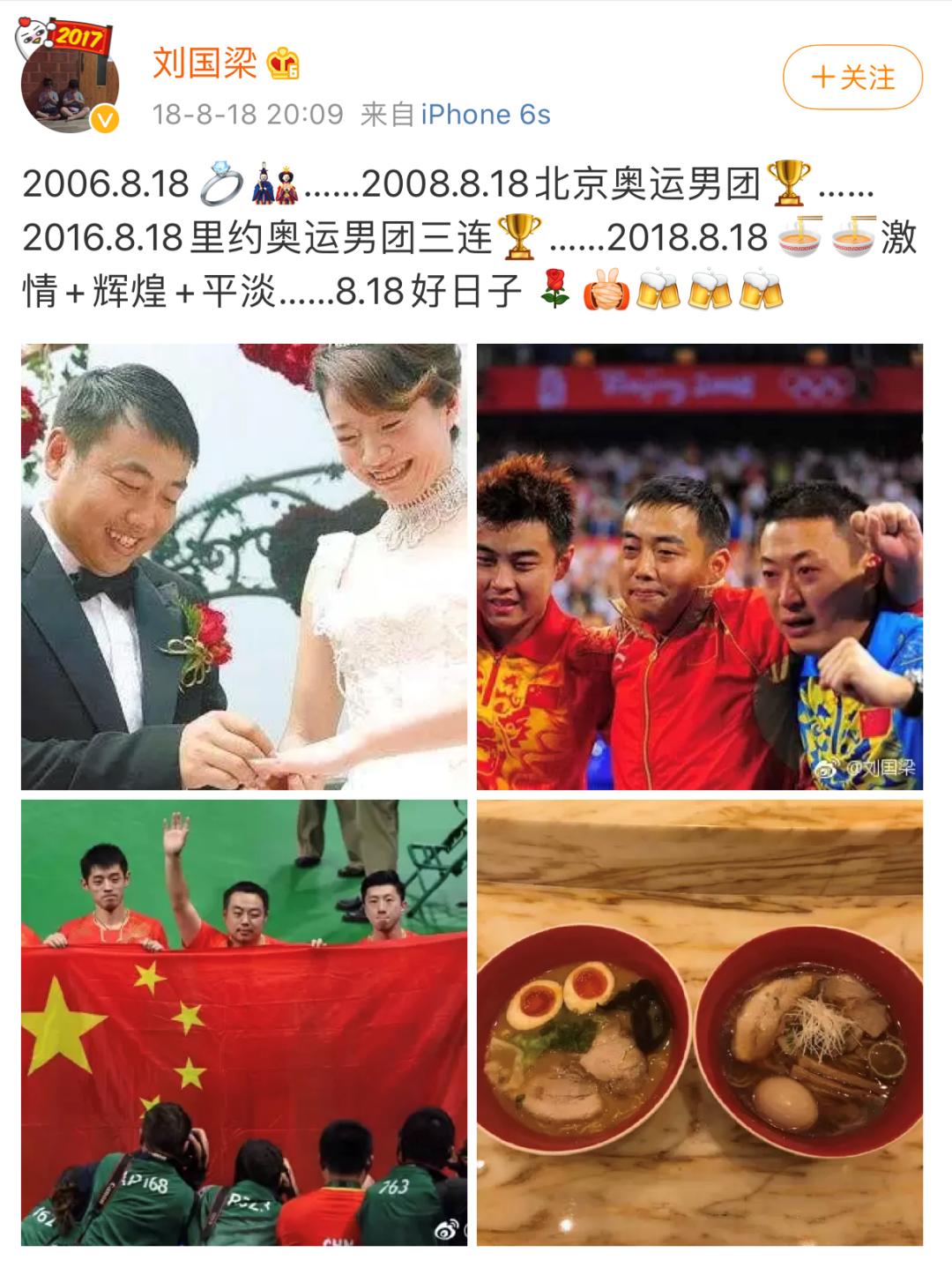952x1275 pixels.
Task: Open 刘国梁's profile avatar
Action: click(x=71, y=82)
